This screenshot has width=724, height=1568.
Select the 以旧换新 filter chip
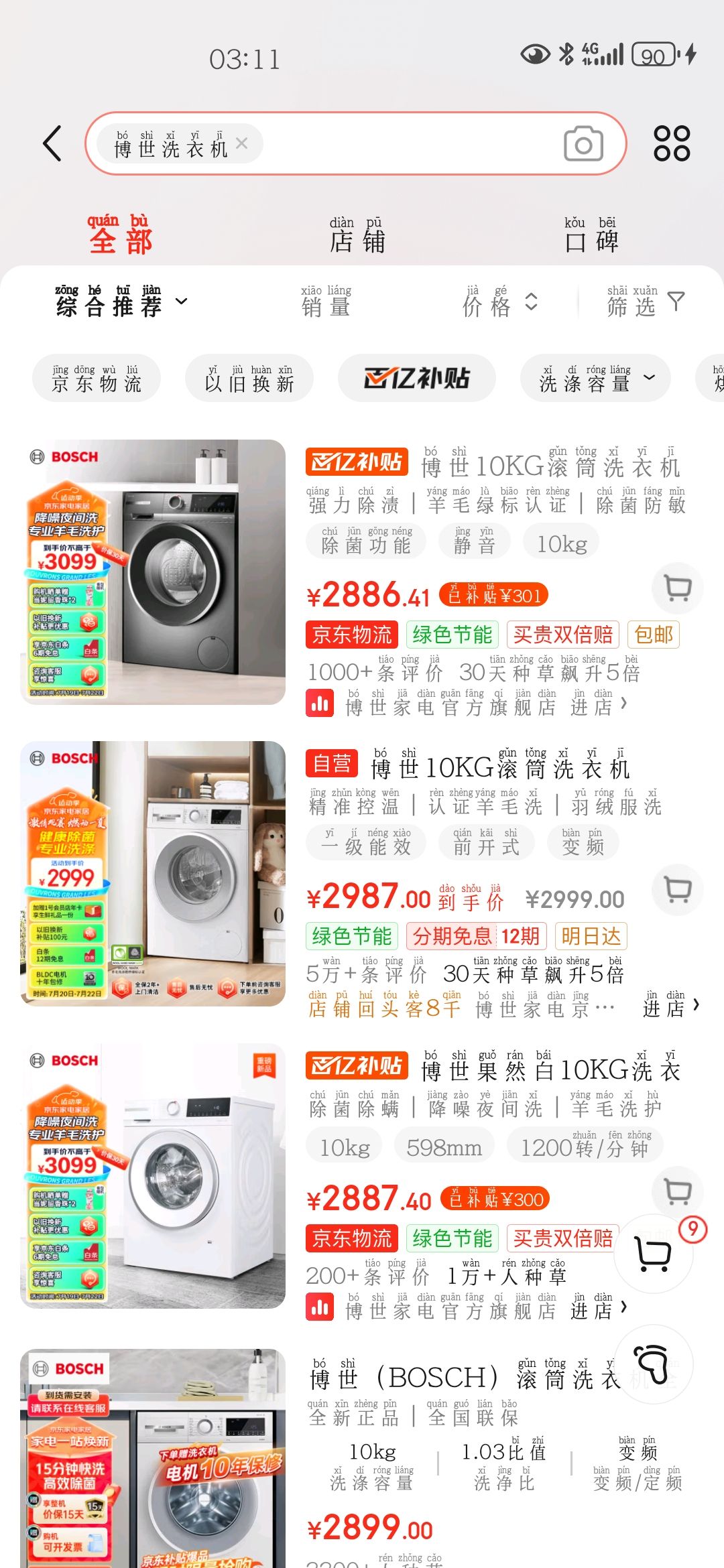click(249, 378)
